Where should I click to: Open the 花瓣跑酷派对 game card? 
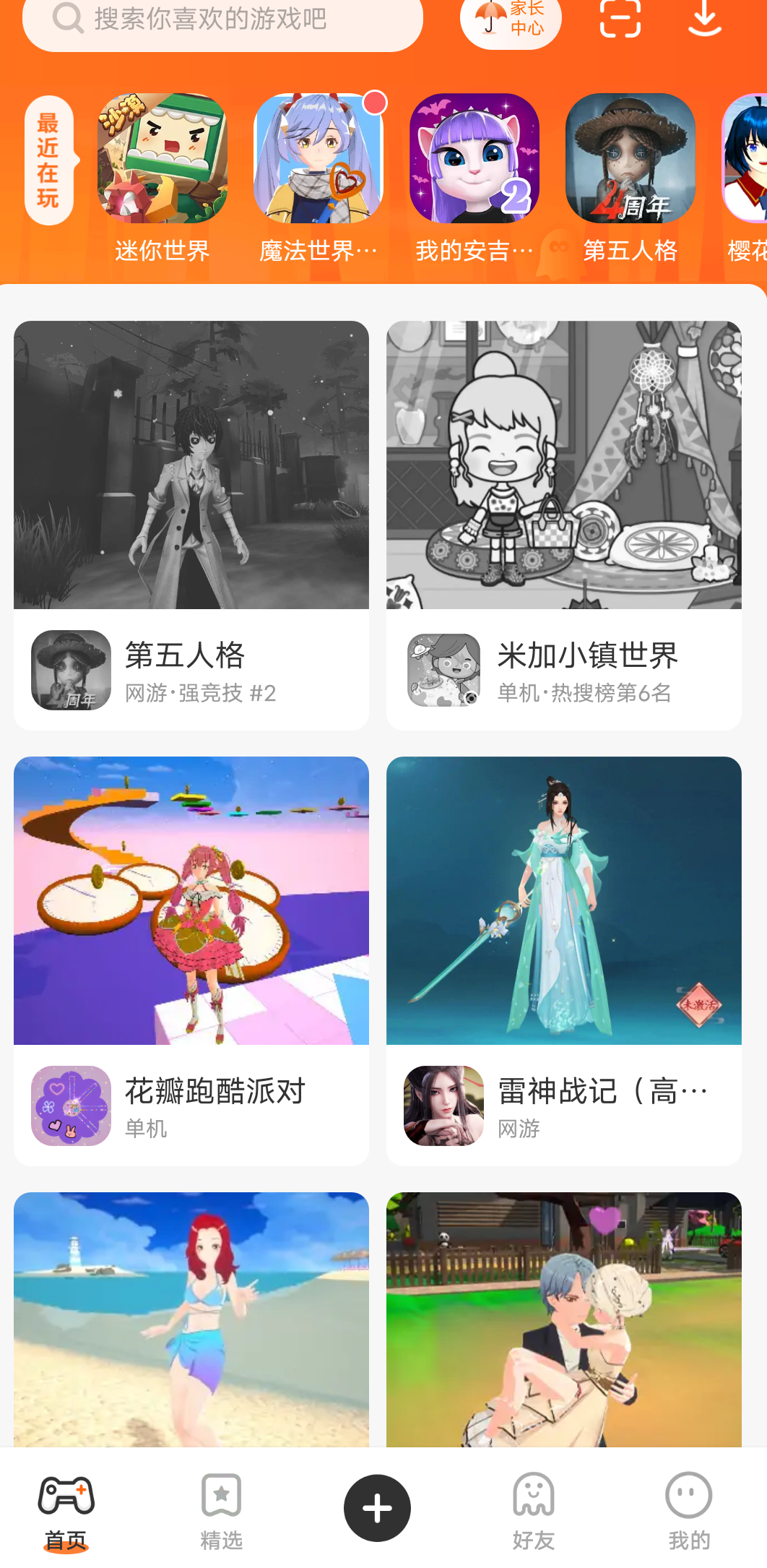click(191, 961)
